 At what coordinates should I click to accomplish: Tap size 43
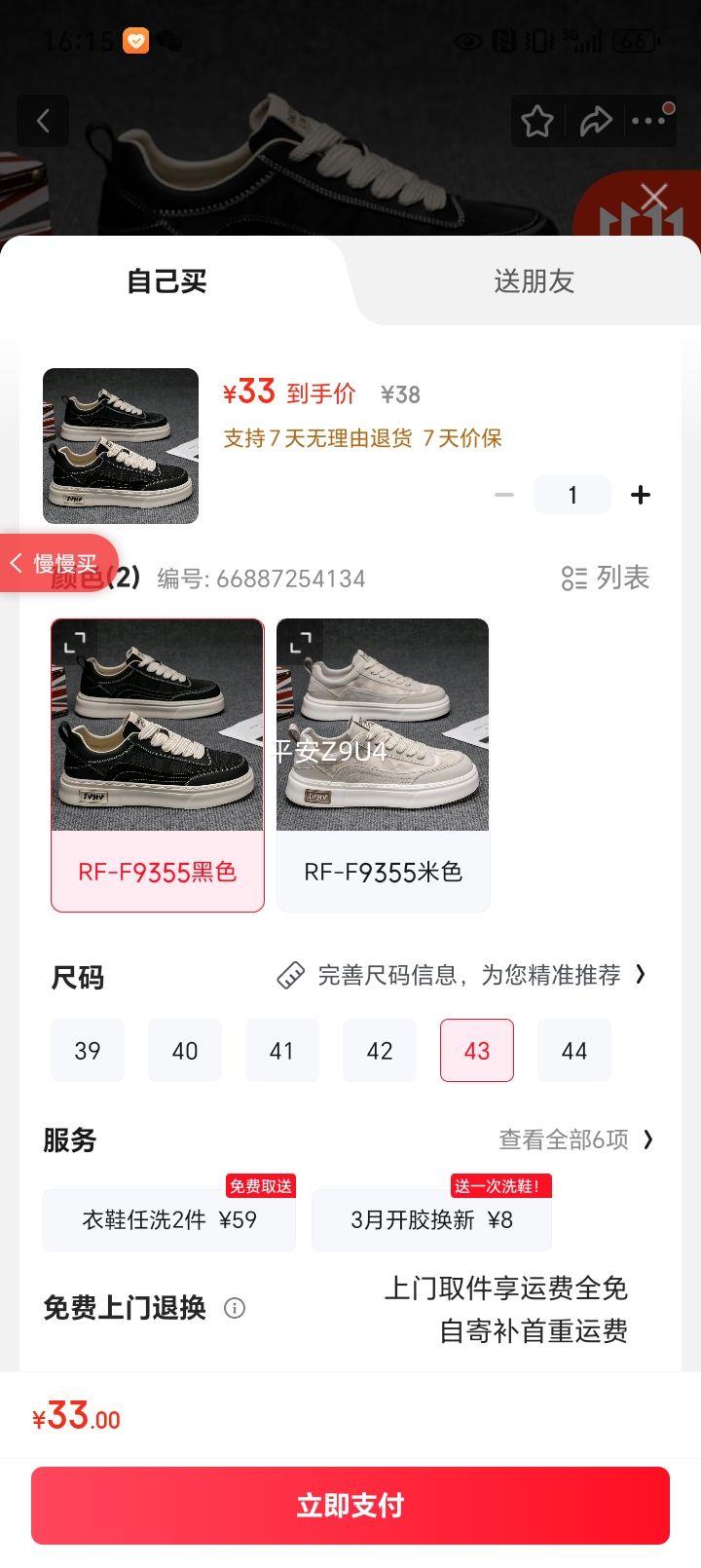(x=477, y=1050)
